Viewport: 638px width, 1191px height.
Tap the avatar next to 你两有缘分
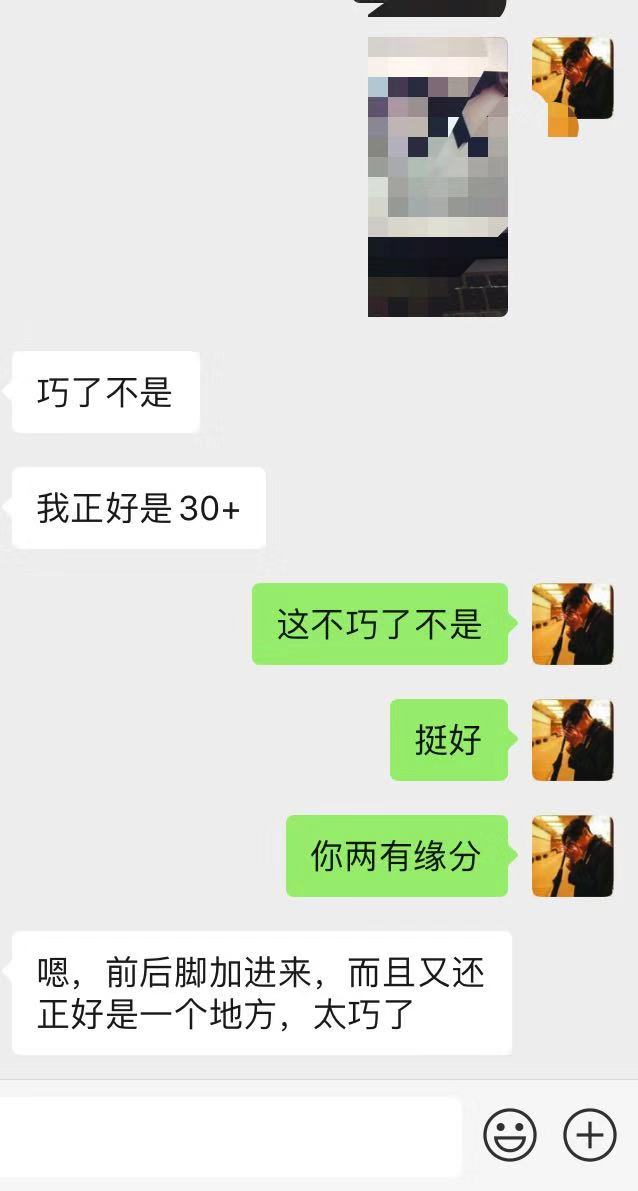pyautogui.click(x=572, y=856)
